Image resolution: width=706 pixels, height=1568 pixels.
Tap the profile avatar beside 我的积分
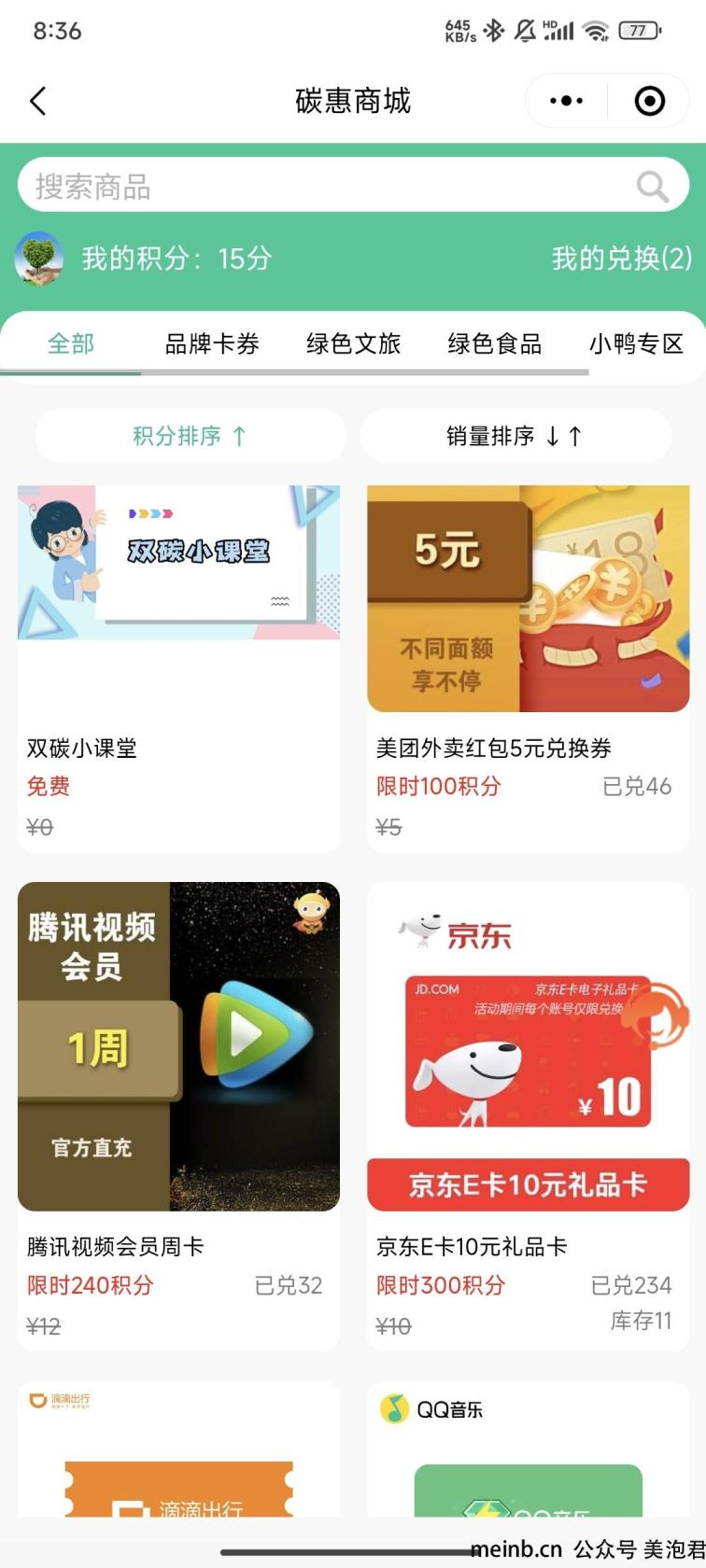coord(38,258)
